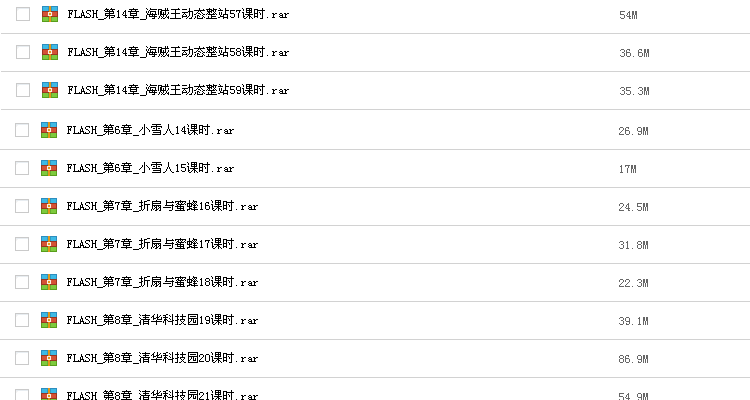Viewport: 750px width, 400px height.
Task: Mark 折扇与蜜蜂17课时.rar as selected
Action: 23,244
